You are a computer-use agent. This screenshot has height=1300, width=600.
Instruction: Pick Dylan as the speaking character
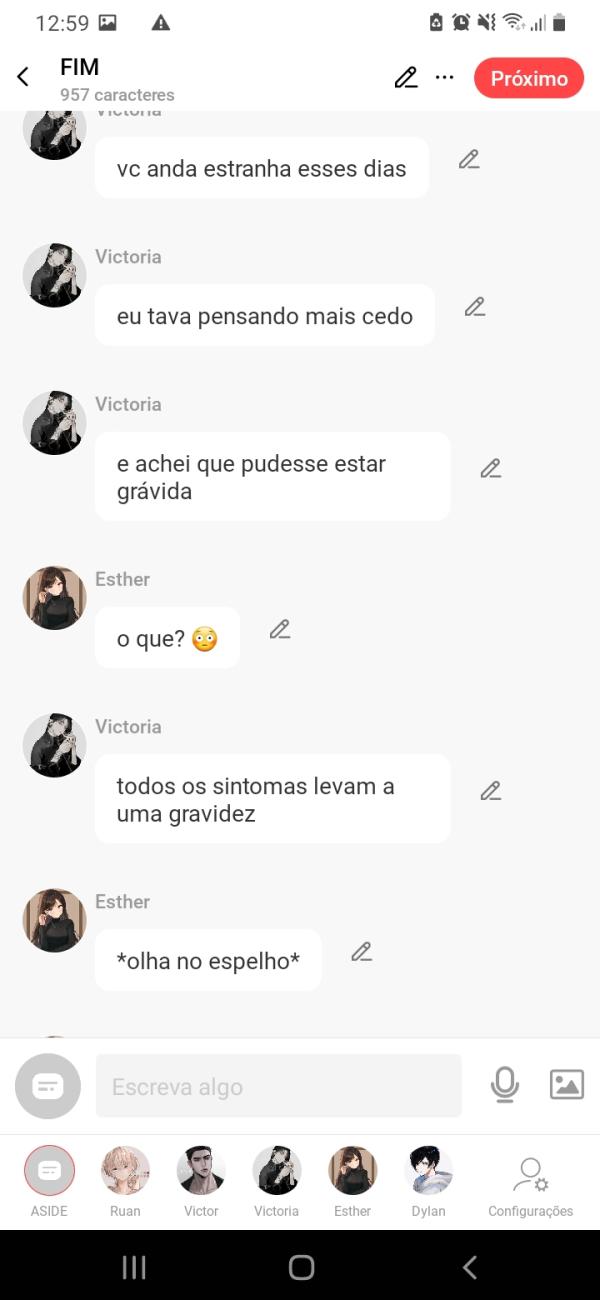(x=429, y=1171)
